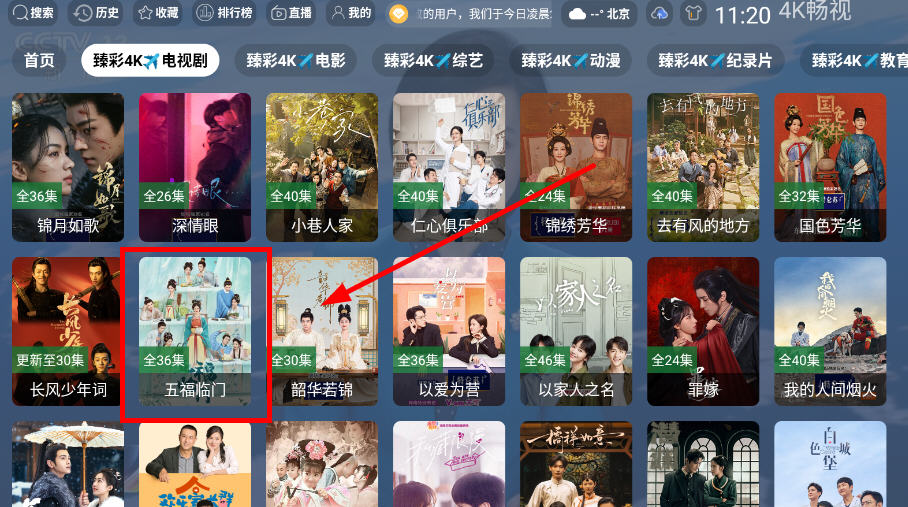Open 我的 profile page
This screenshot has height=507, width=908.
click(350, 14)
